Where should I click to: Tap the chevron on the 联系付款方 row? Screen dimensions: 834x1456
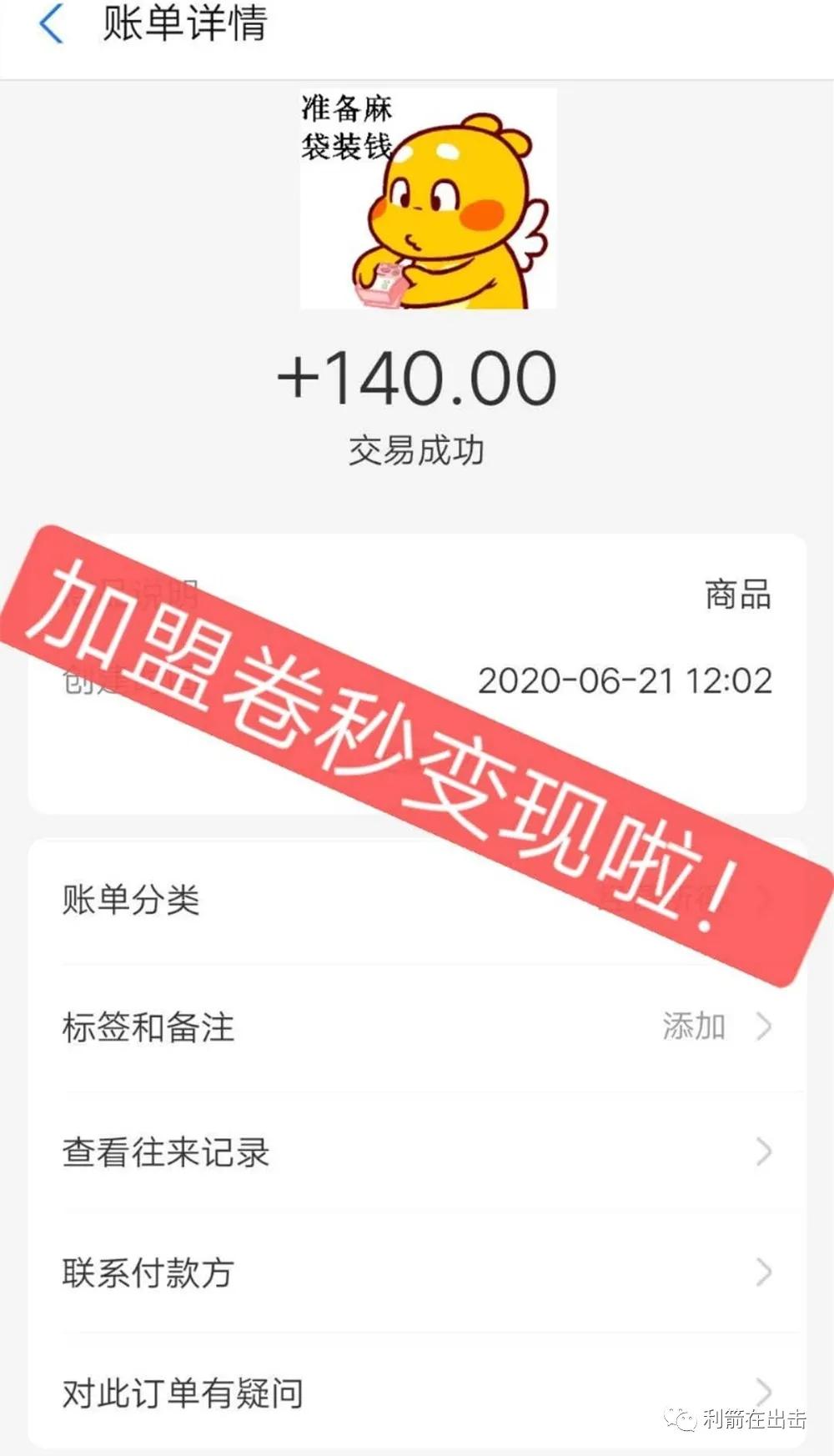[x=764, y=1271]
